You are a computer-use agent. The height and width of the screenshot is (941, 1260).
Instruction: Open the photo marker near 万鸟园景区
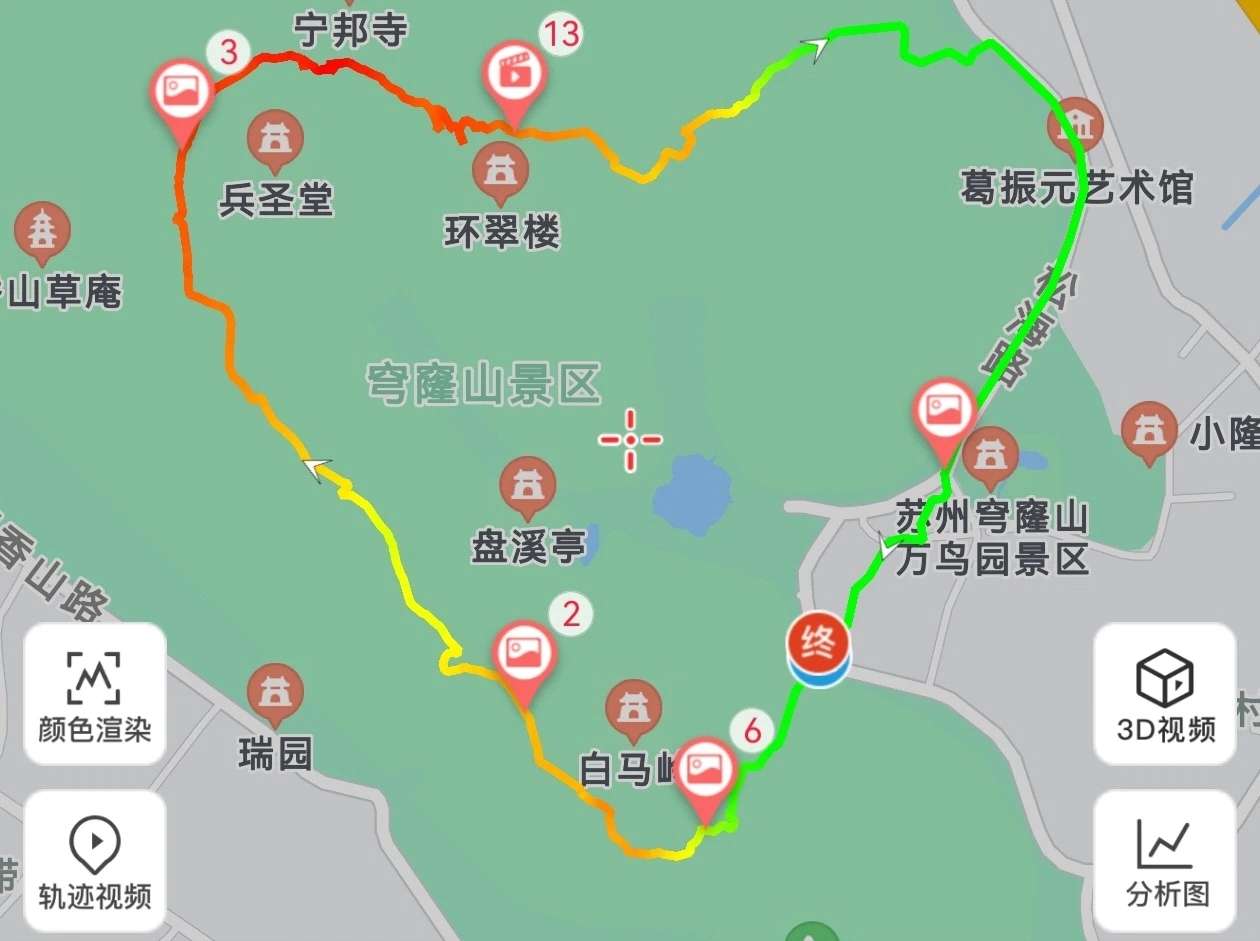[945, 410]
